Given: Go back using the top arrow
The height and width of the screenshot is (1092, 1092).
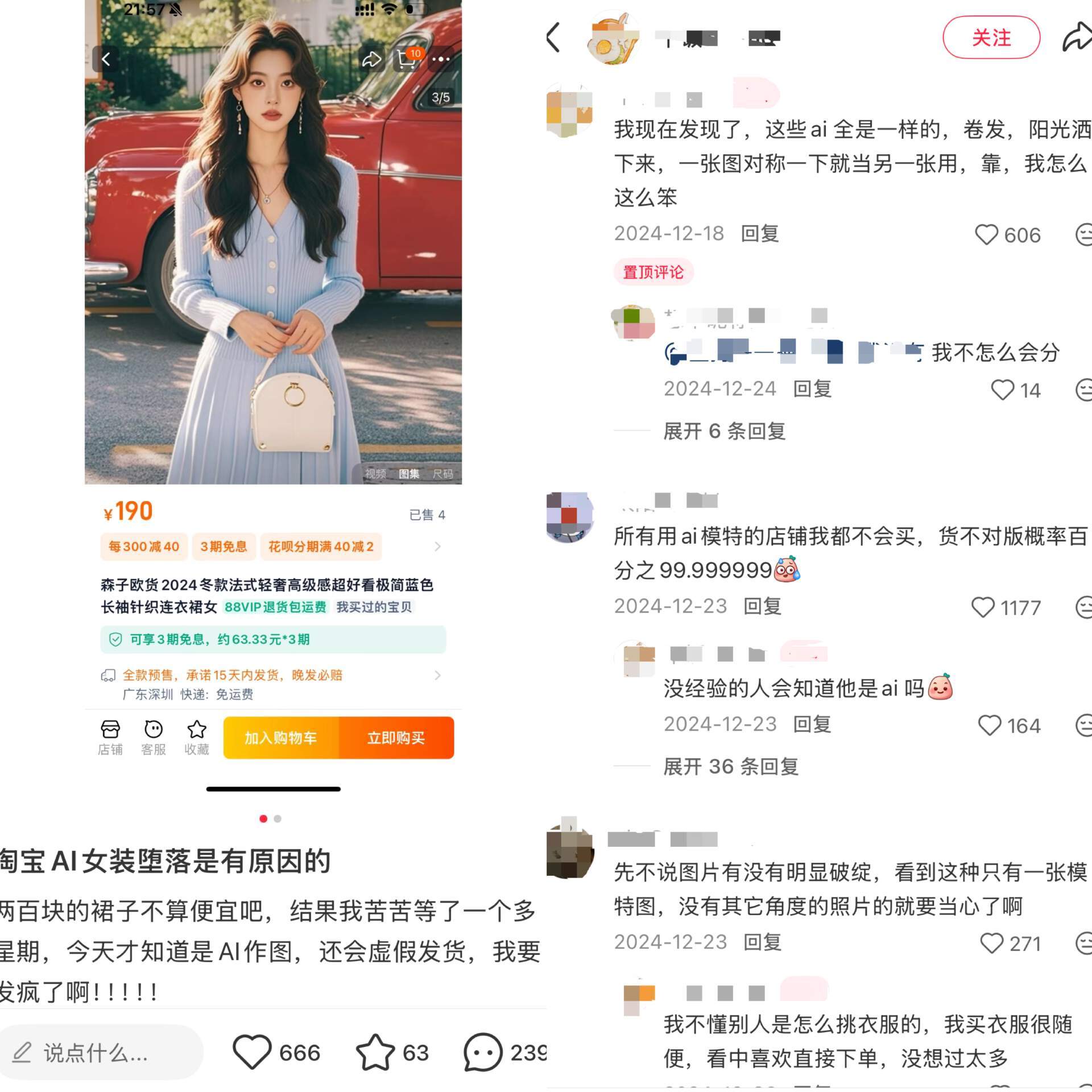Looking at the screenshot, I should [x=553, y=38].
